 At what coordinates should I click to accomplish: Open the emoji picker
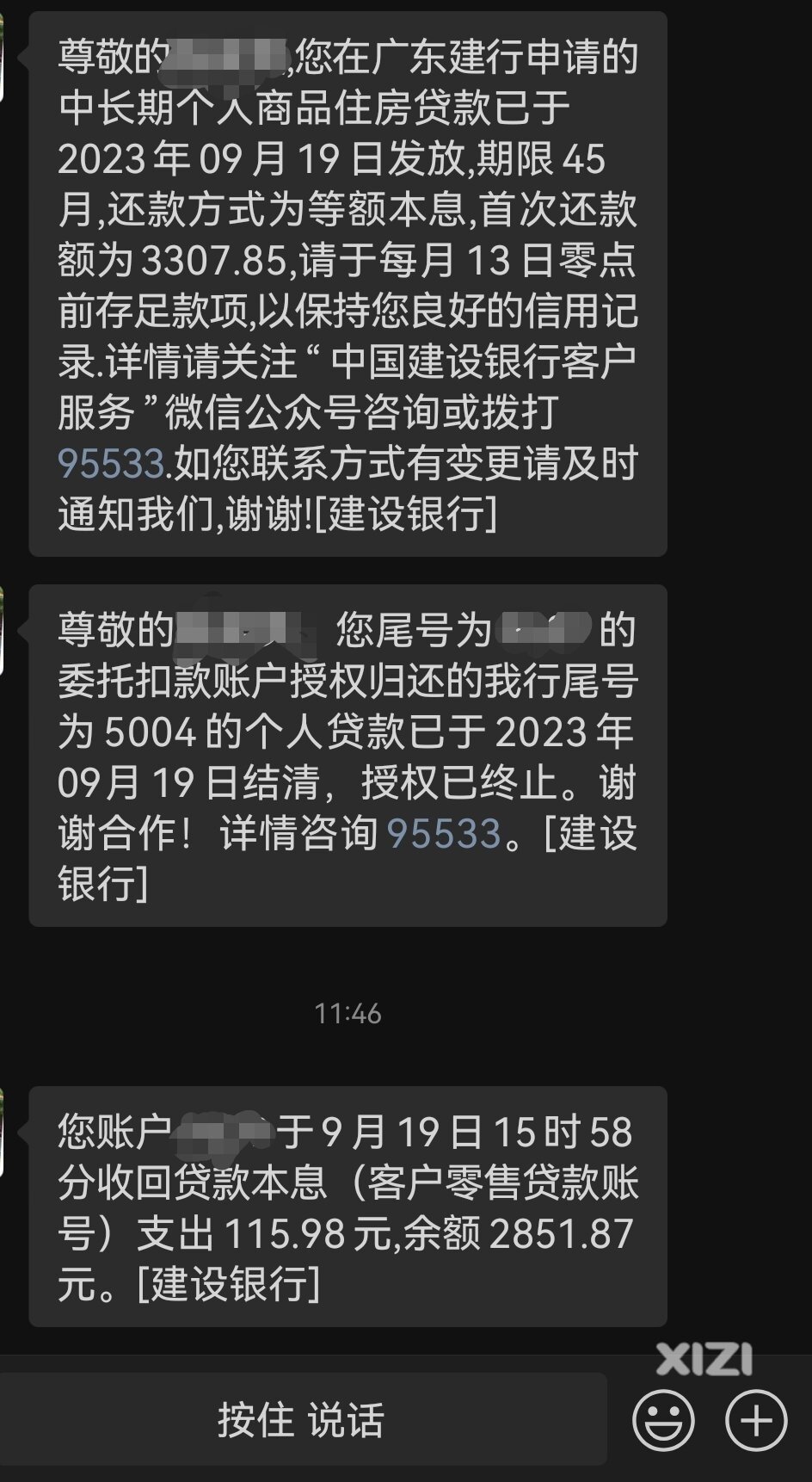[x=663, y=1421]
